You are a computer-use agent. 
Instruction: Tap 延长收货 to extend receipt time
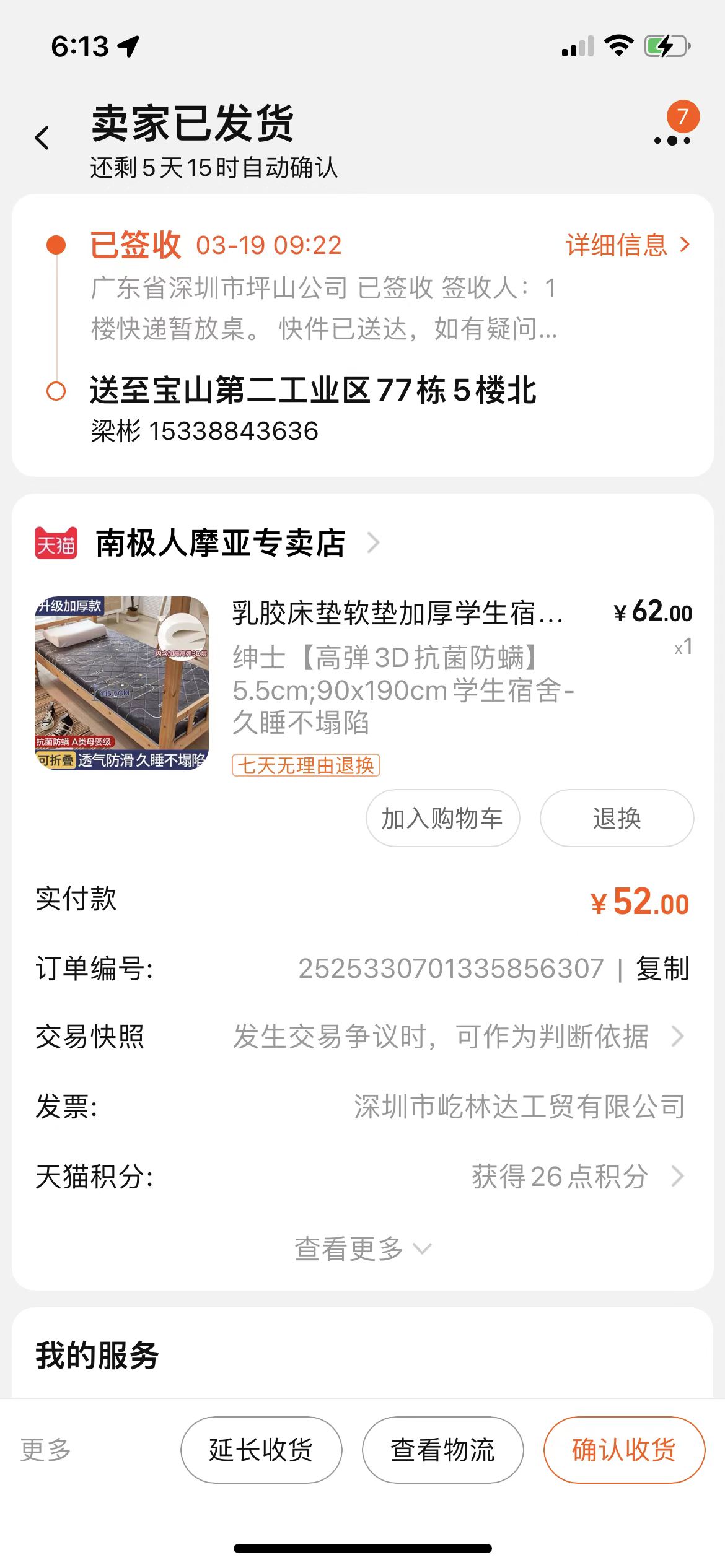click(x=261, y=1450)
